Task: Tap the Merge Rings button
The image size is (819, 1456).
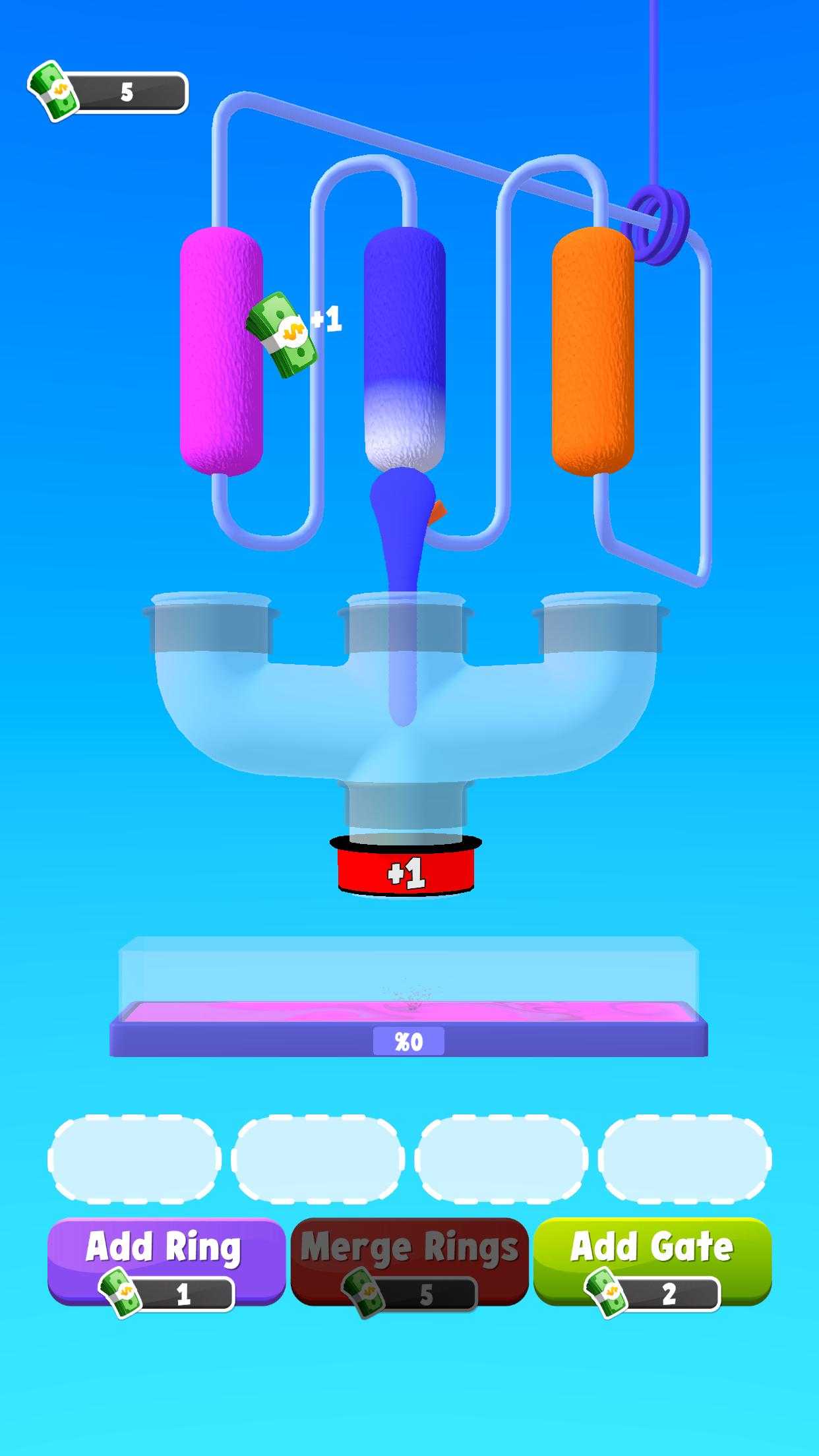Action: (409, 1261)
